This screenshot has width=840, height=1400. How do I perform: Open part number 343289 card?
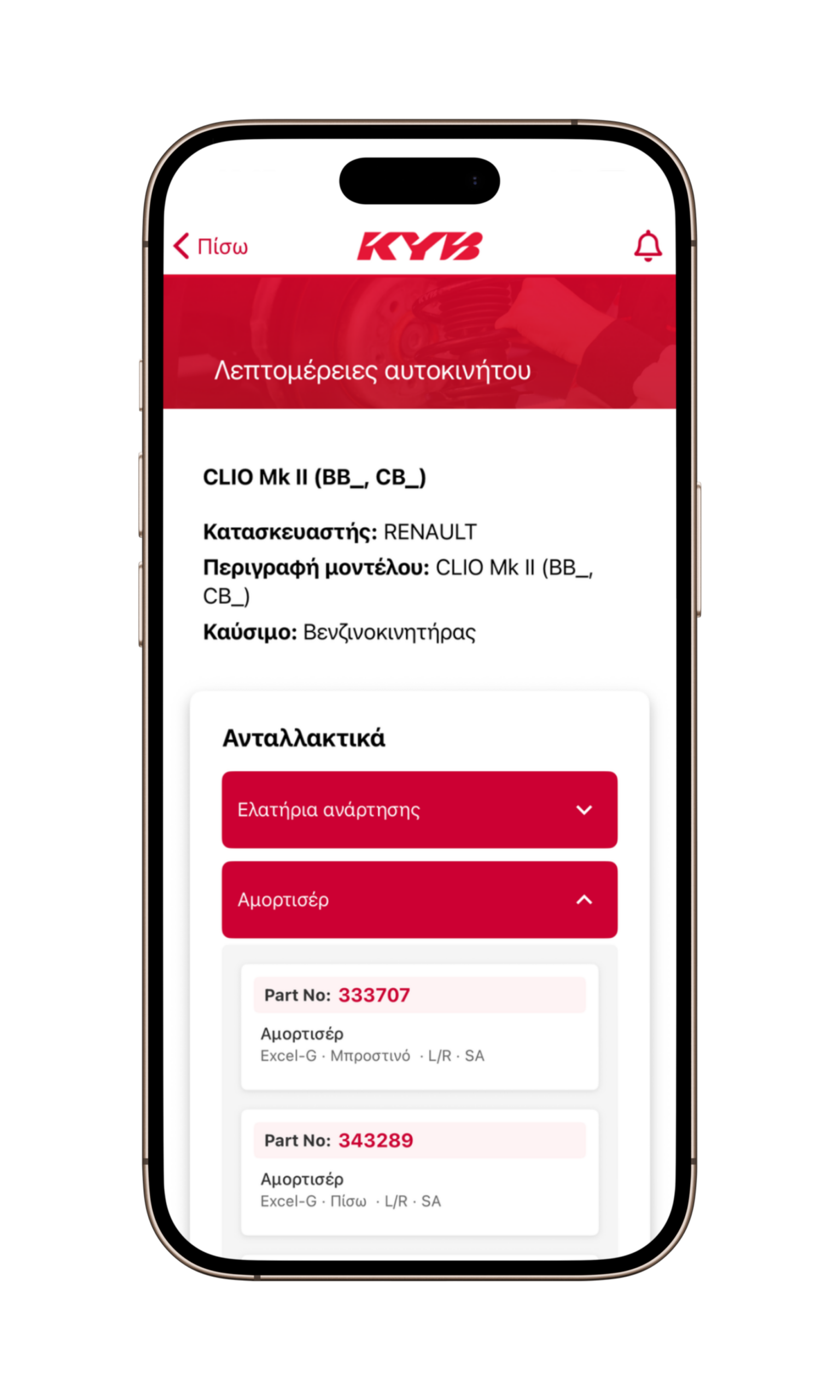point(419,1172)
